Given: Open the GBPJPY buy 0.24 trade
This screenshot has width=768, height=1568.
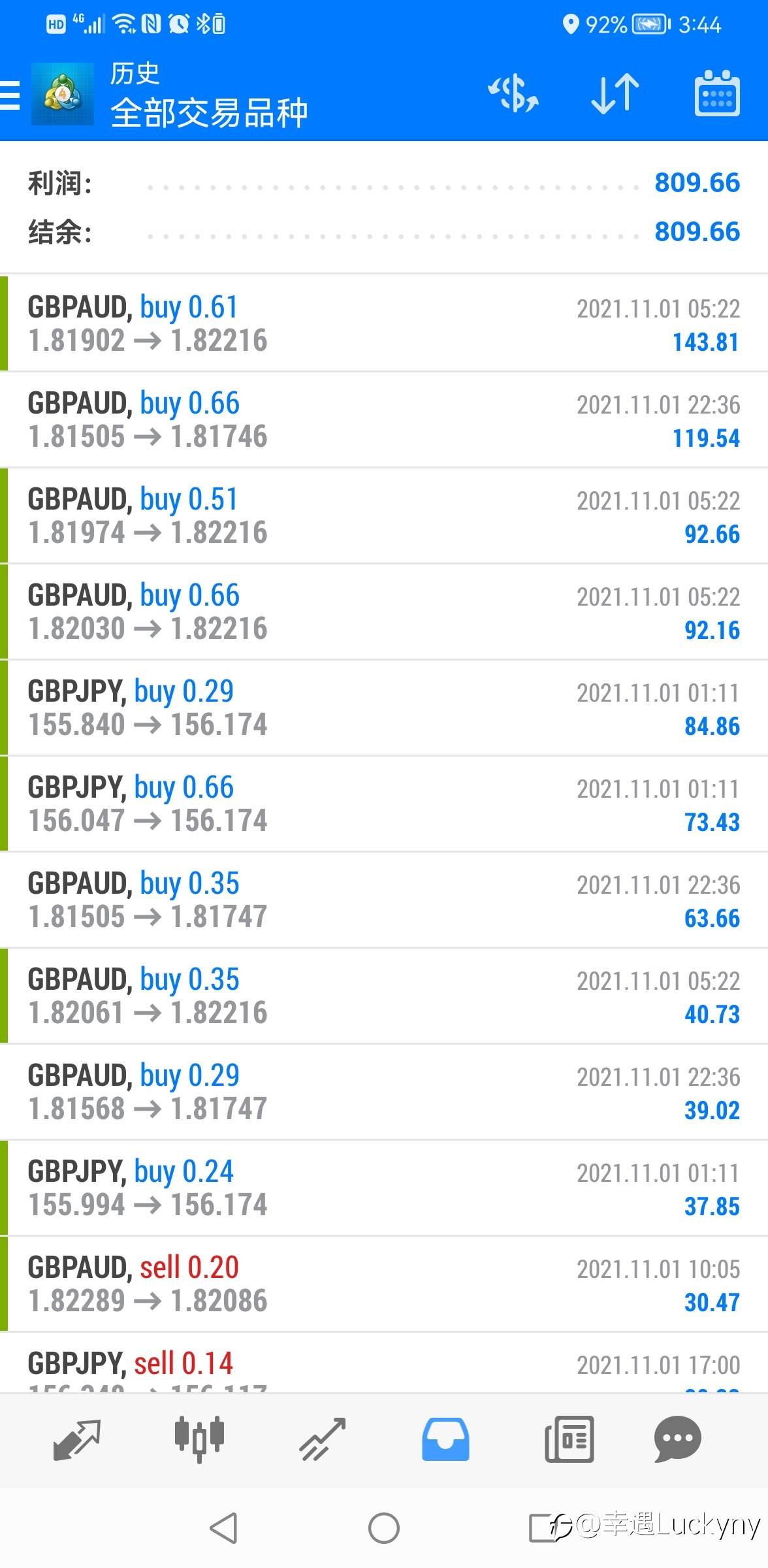Looking at the screenshot, I should click(x=384, y=1188).
